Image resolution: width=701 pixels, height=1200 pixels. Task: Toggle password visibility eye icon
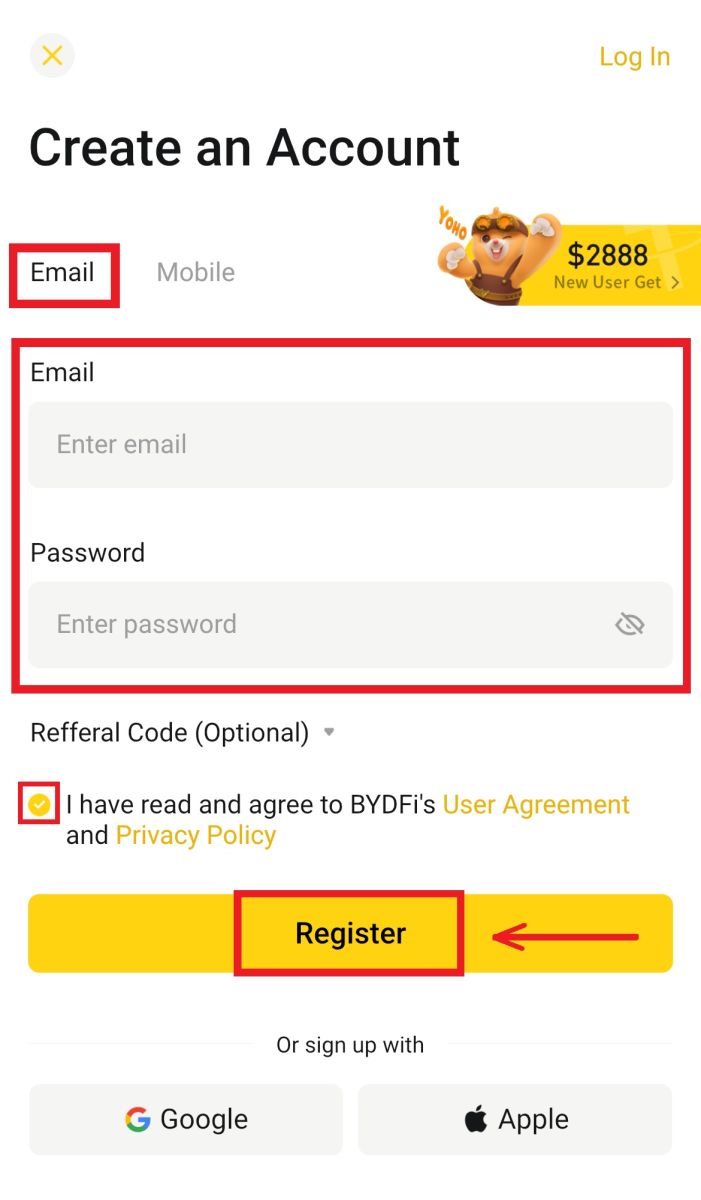(x=629, y=625)
